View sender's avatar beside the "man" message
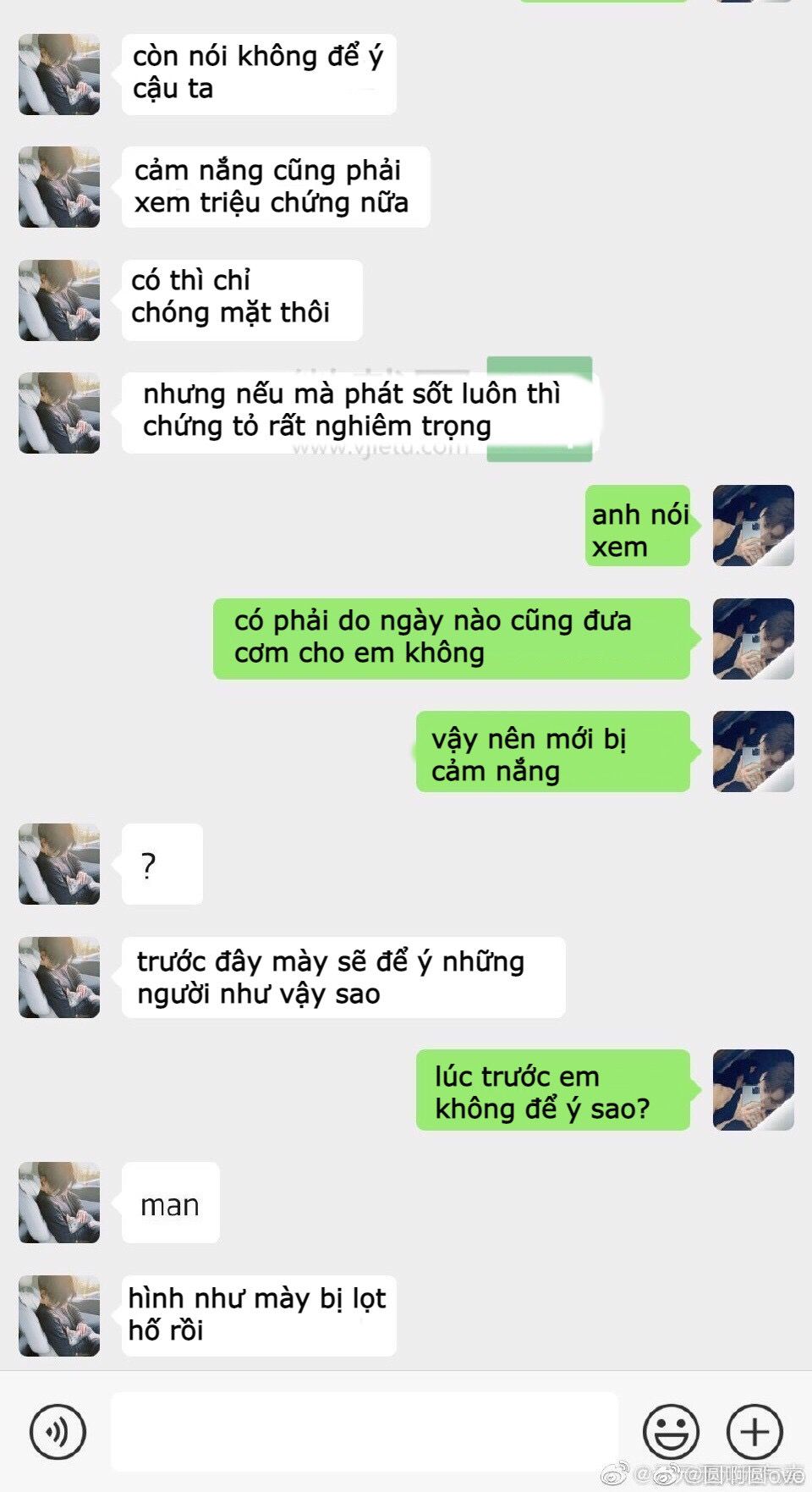Viewport: 812px width, 1492px height. (x=59, y=1203)
